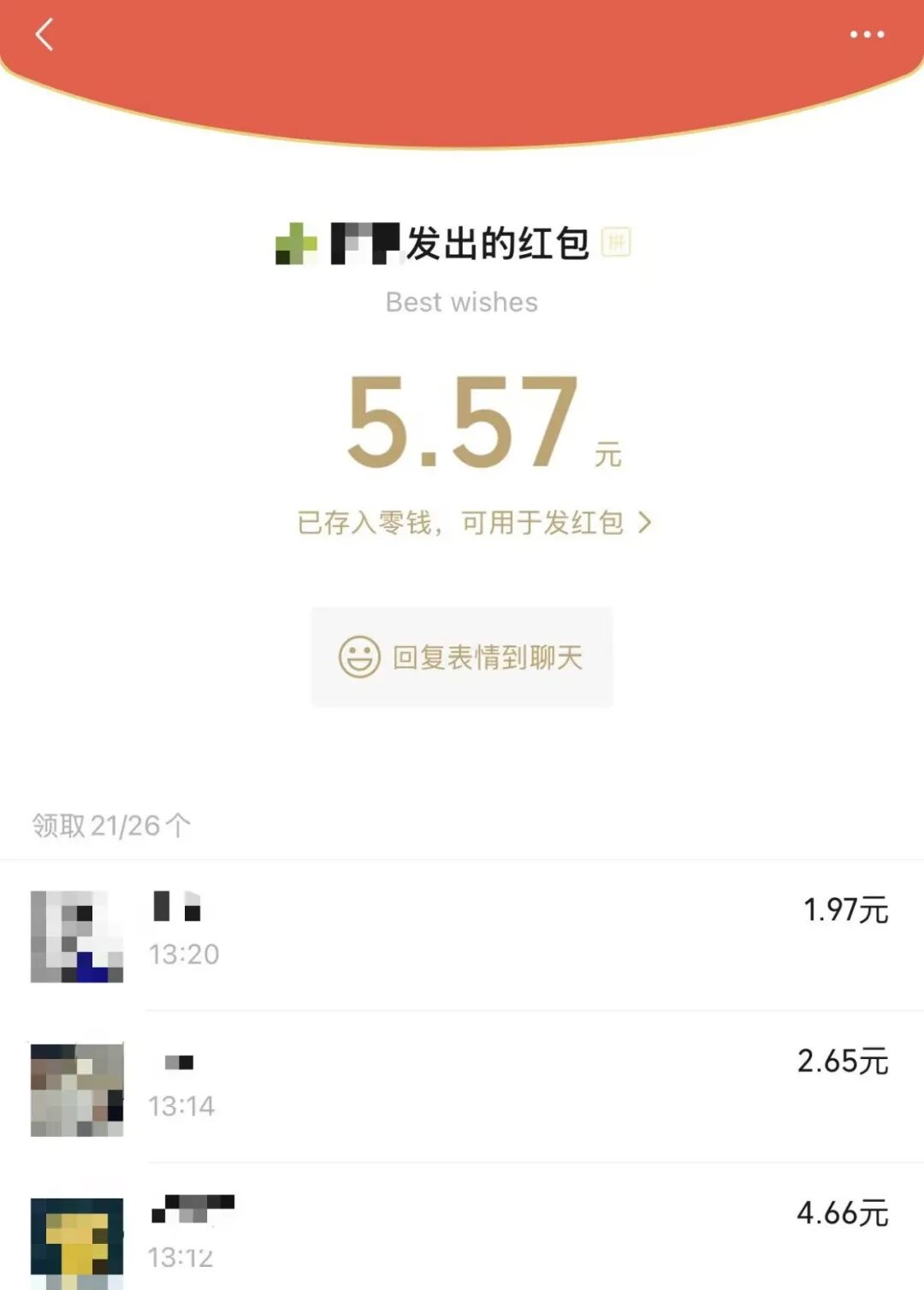The width and height of the screenshot is (924, 1290).
Task: Tap 回复表情到聊天 button
Action: [462, 657]
